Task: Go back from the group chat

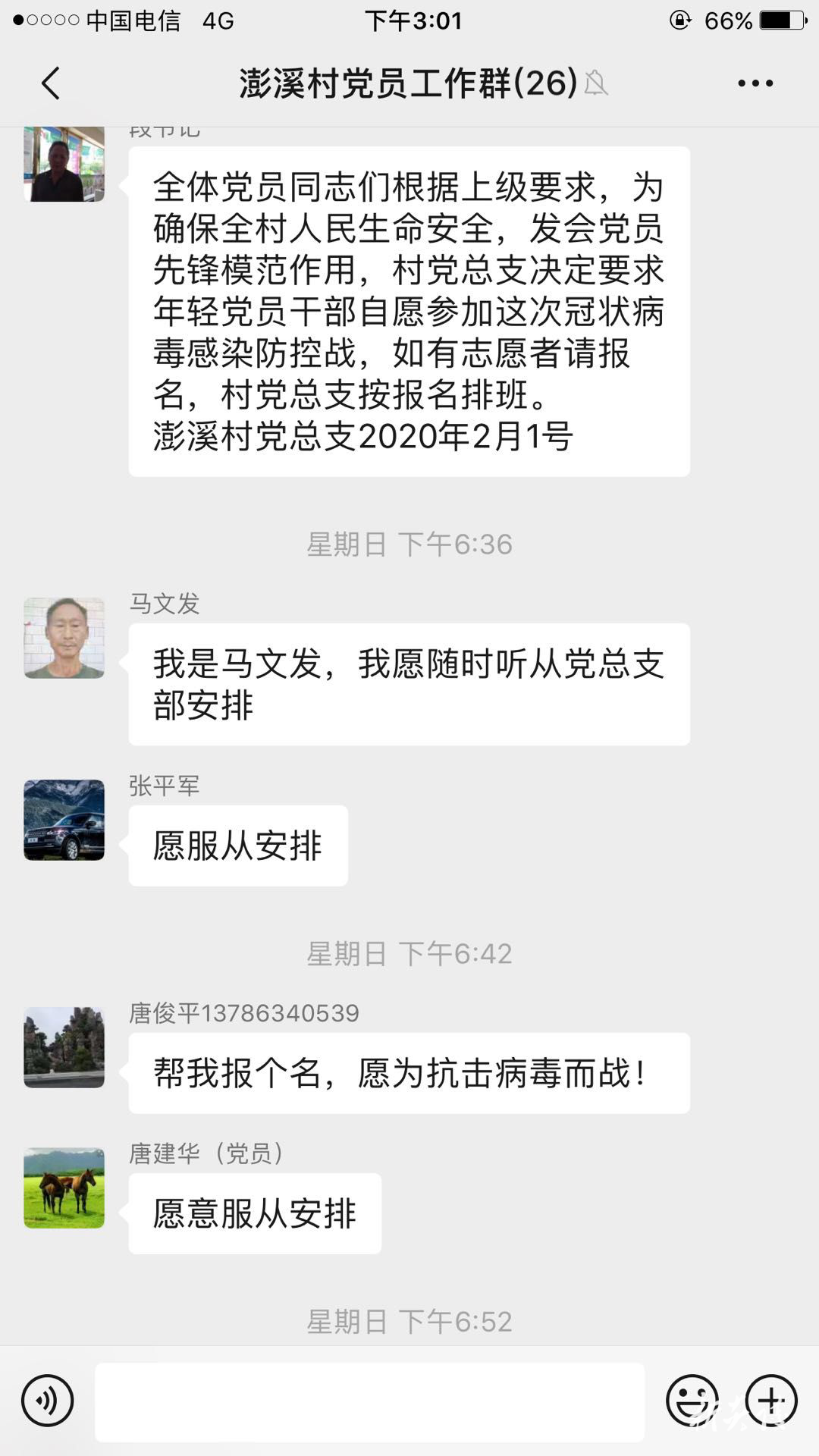Action: pos(50,83)
